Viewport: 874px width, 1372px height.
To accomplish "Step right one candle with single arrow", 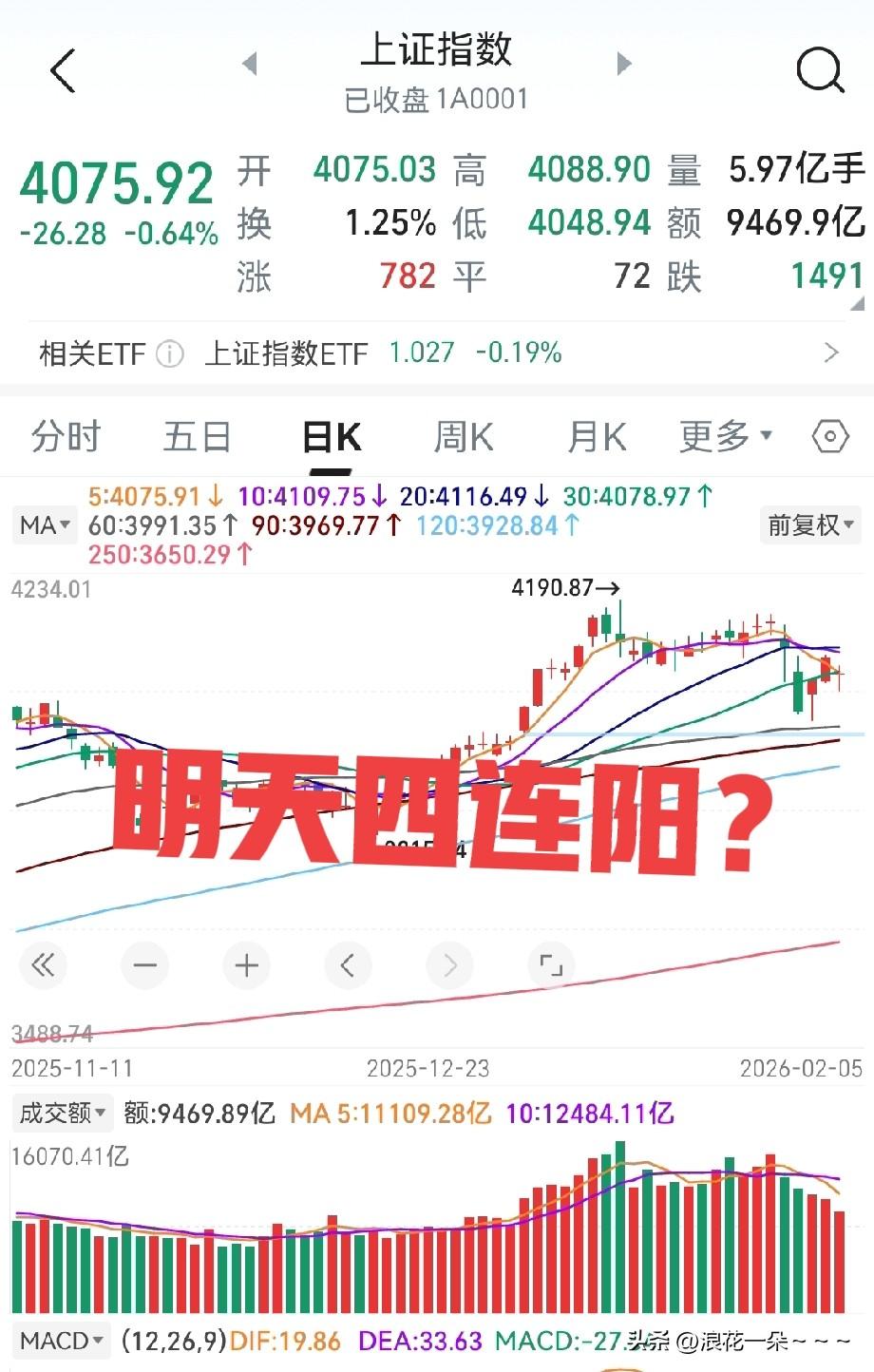I will click(x=449, y=965).
